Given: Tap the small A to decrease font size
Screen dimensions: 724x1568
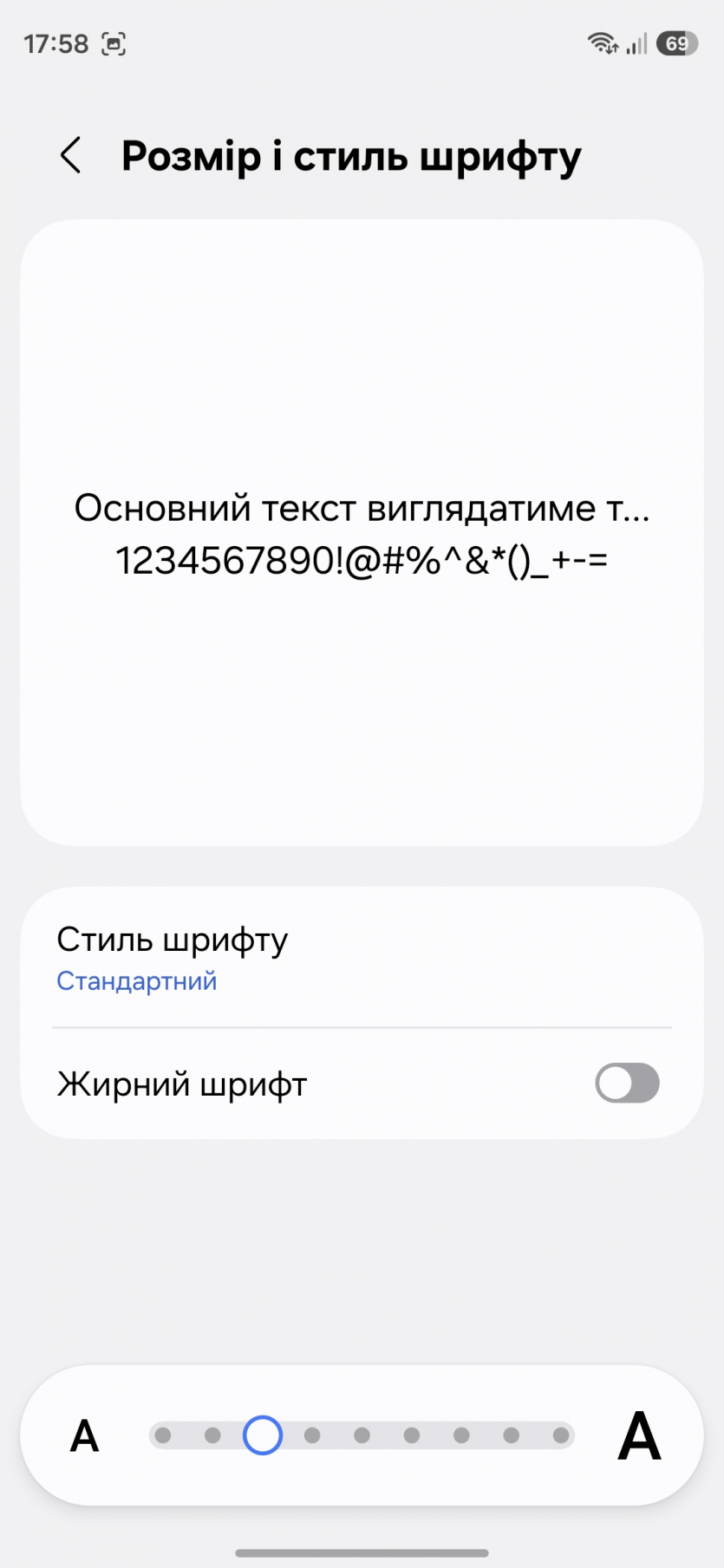Looking at the screenshot, I should (x=84, y=1436).
